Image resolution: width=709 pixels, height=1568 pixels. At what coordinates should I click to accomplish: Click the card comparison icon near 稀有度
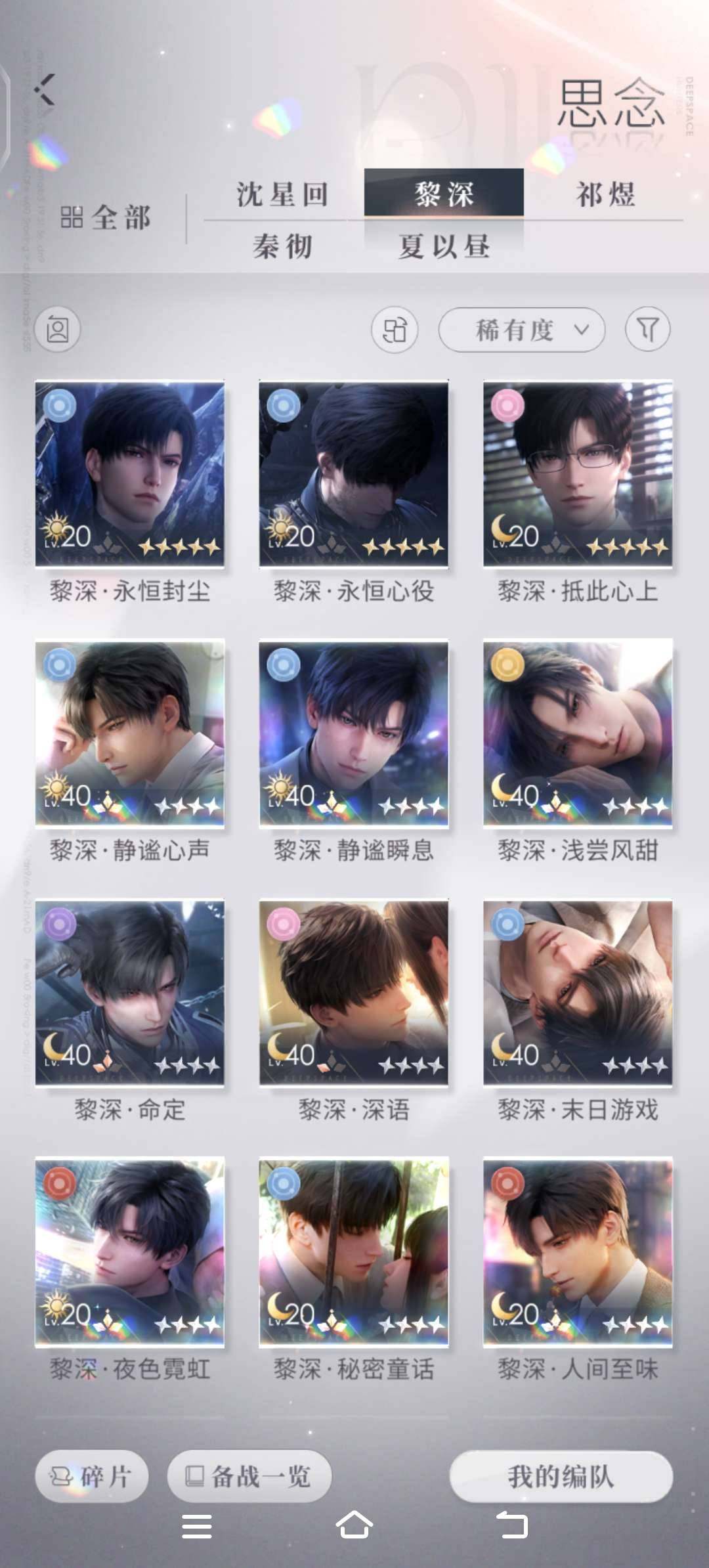coord(395,330)
